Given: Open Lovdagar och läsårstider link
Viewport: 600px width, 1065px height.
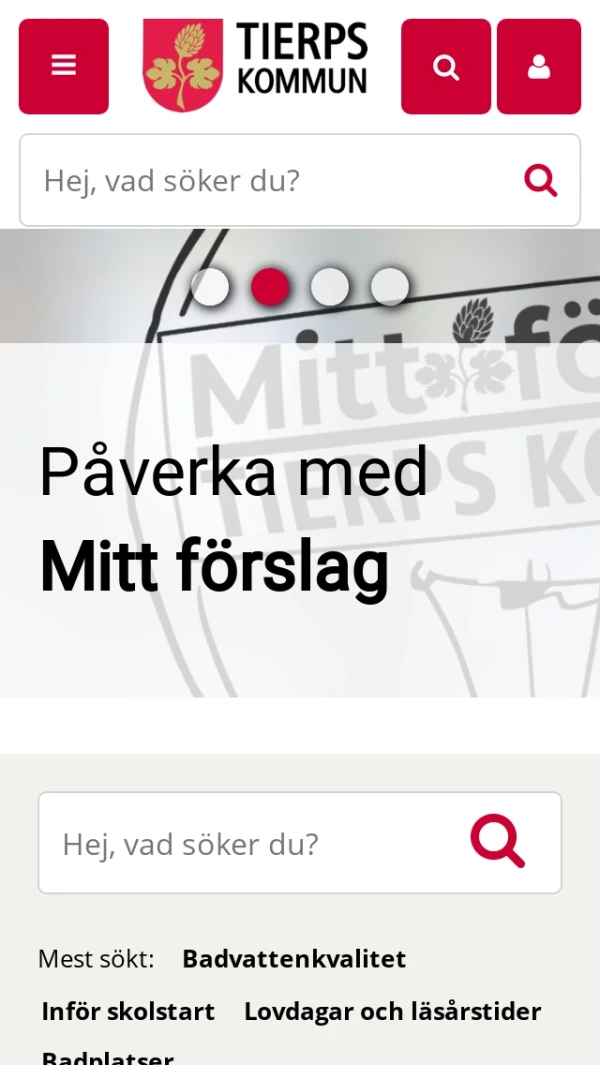Looking at the screenshot, I should tap(392, 1011).
